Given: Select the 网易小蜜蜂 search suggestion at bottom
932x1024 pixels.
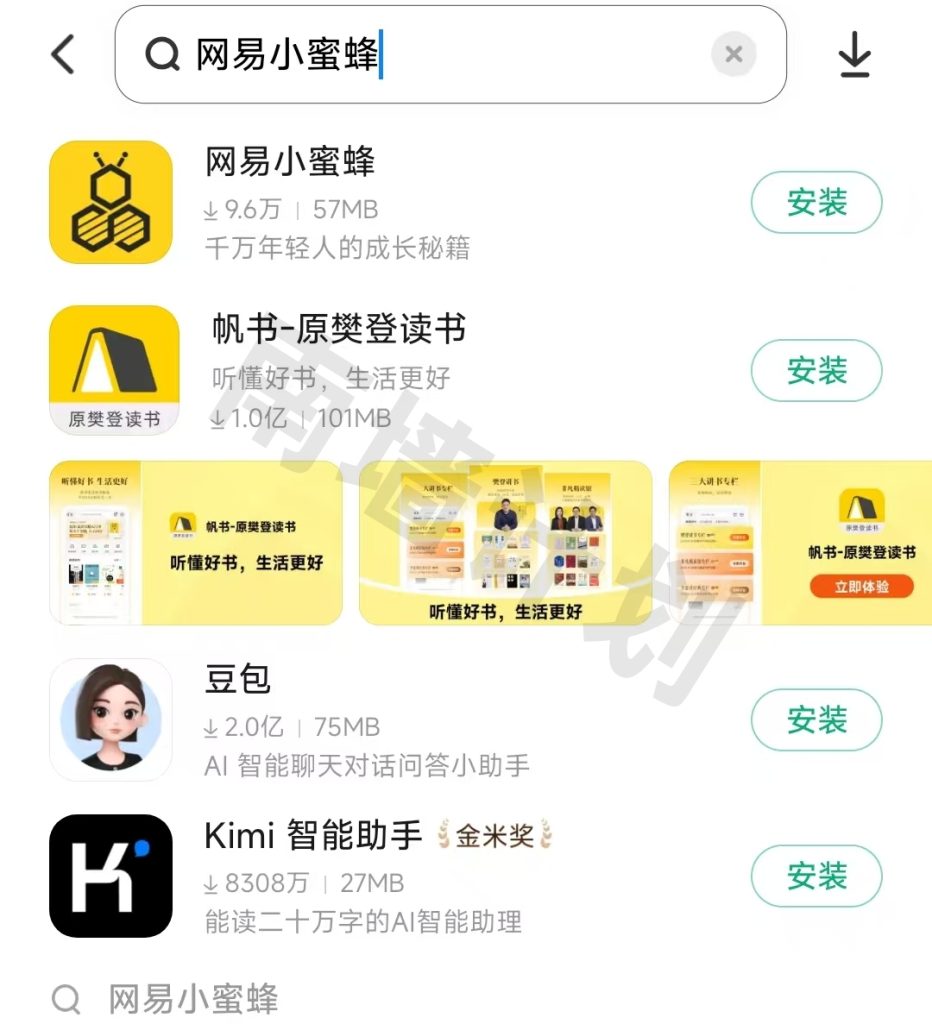Looking at the screenshot, I should 192,998.
